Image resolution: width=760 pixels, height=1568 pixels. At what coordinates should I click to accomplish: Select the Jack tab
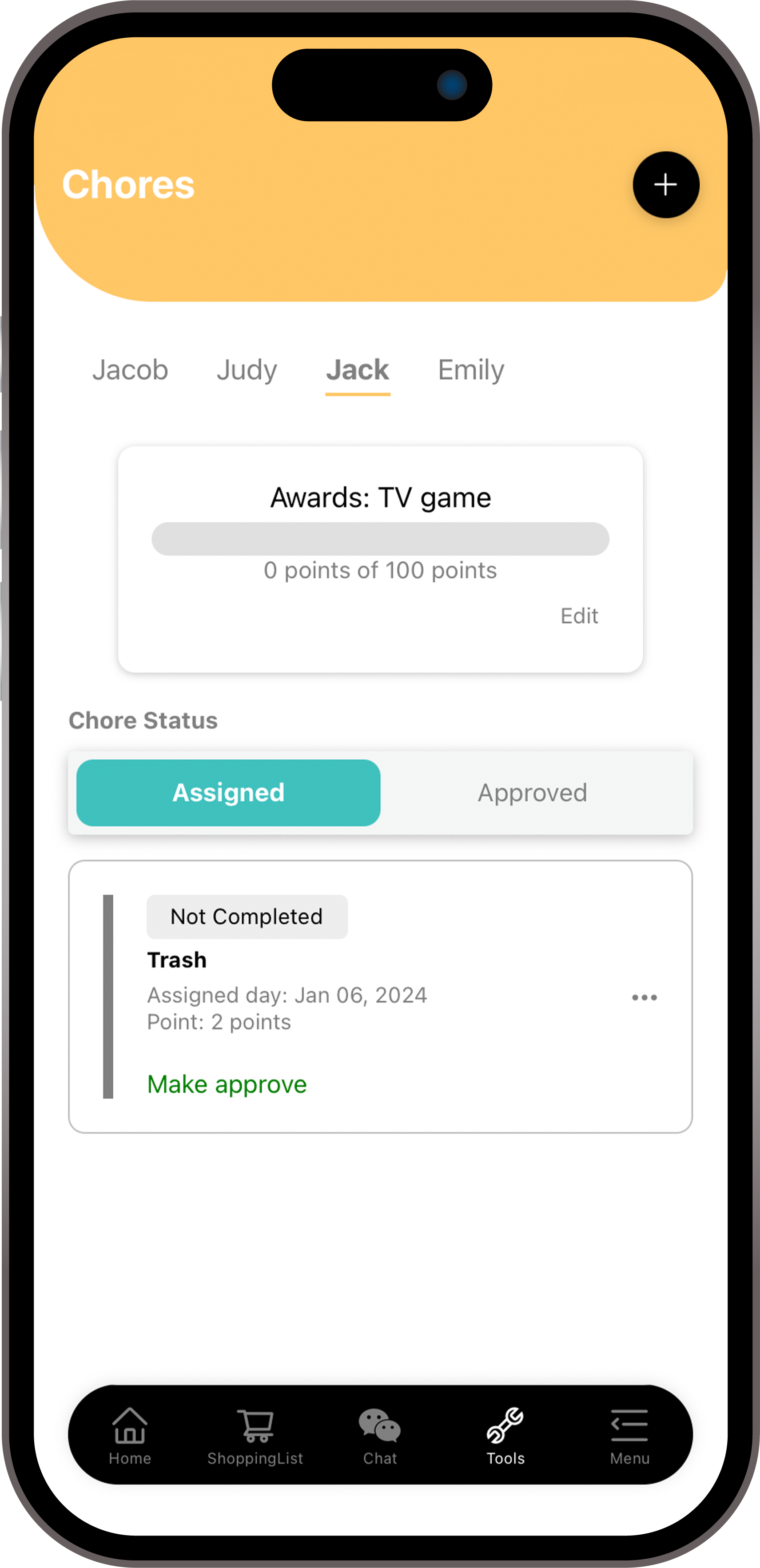[358, 370]
